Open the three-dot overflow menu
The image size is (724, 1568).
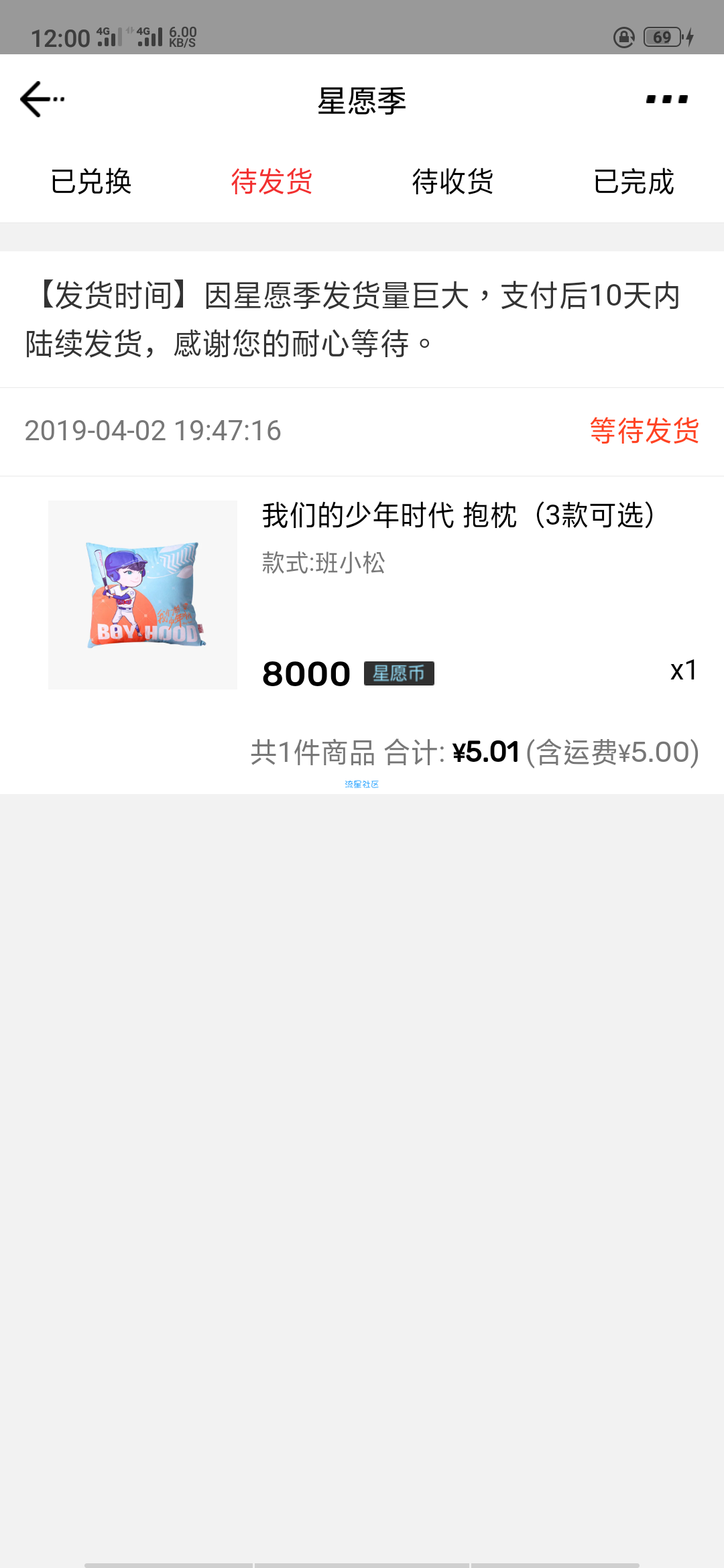point(667,99)
